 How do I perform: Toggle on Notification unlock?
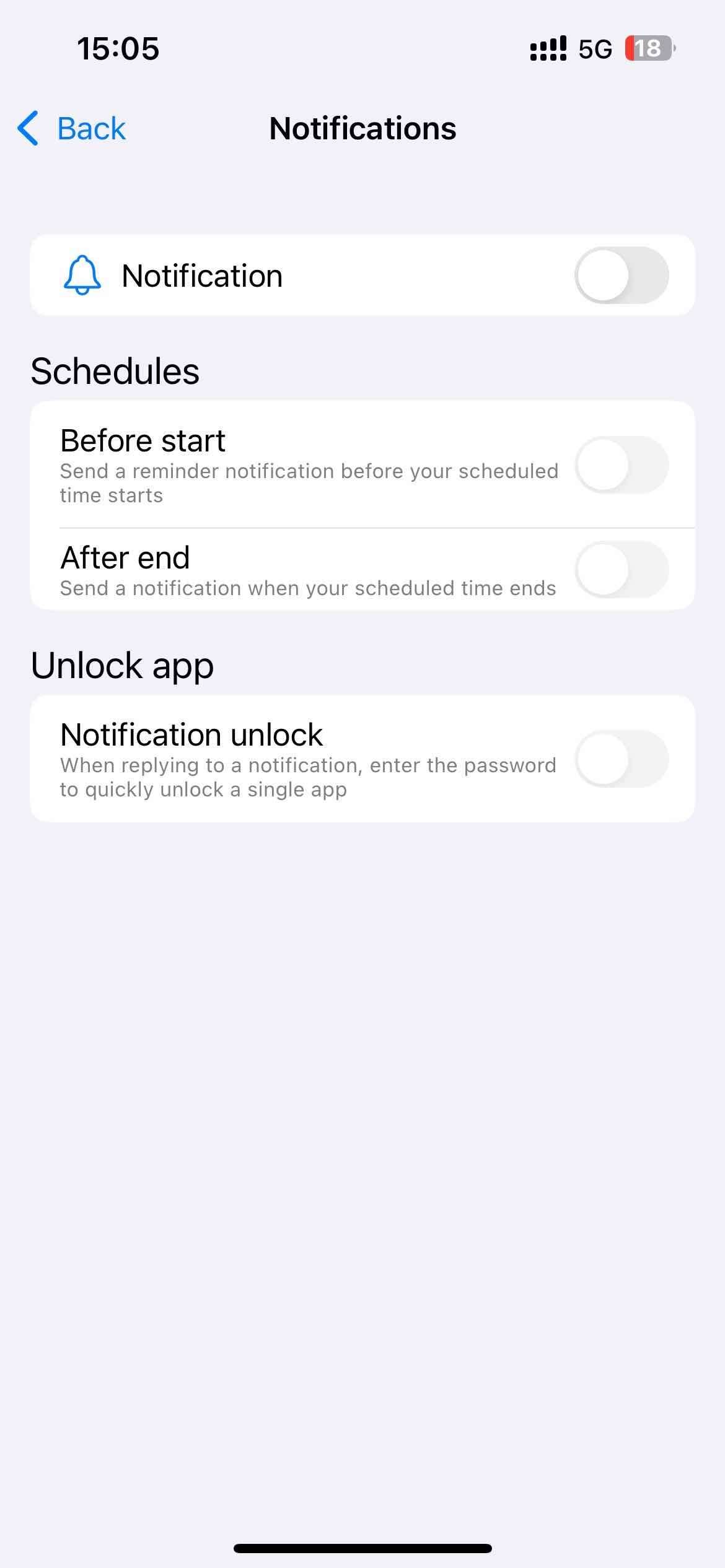pyautogui.click(x=623, y=759)
